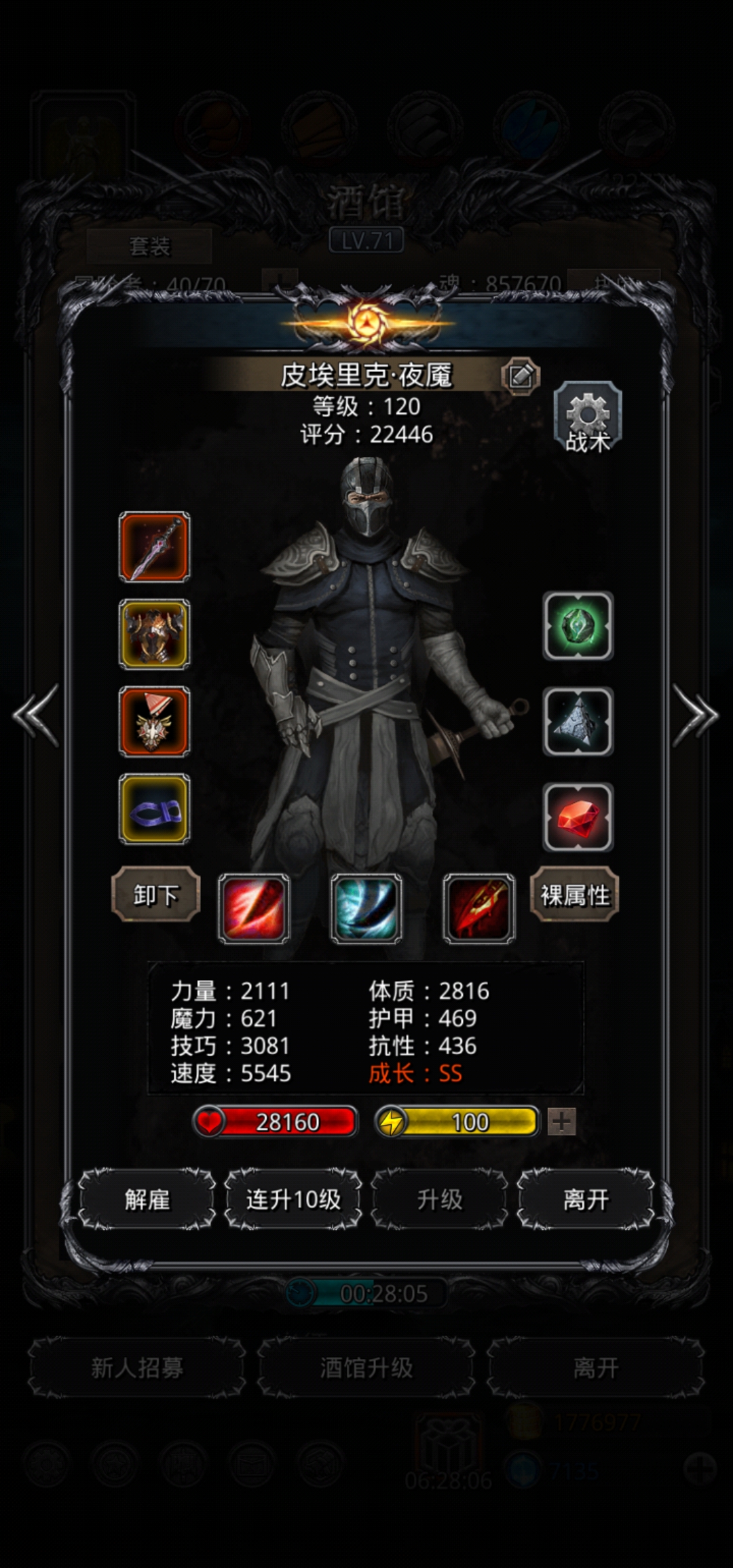Add energy with the plus button
Image resolution: width=733 pixels, height=1568 pixels.
point(562,1122)
